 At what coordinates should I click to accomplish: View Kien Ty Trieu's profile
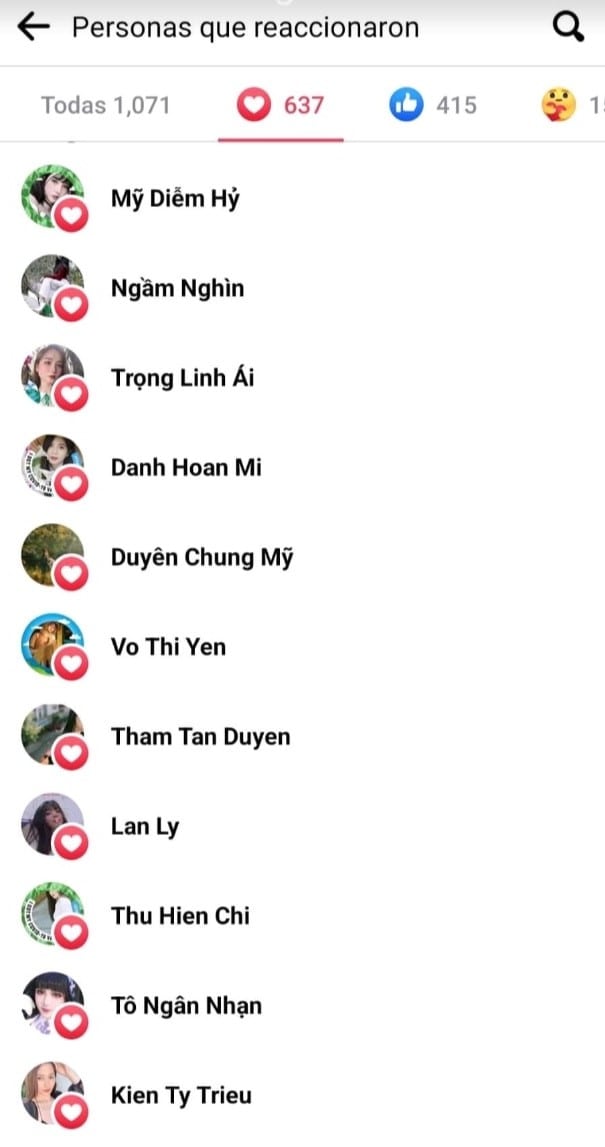click(x=181, y=1095)
